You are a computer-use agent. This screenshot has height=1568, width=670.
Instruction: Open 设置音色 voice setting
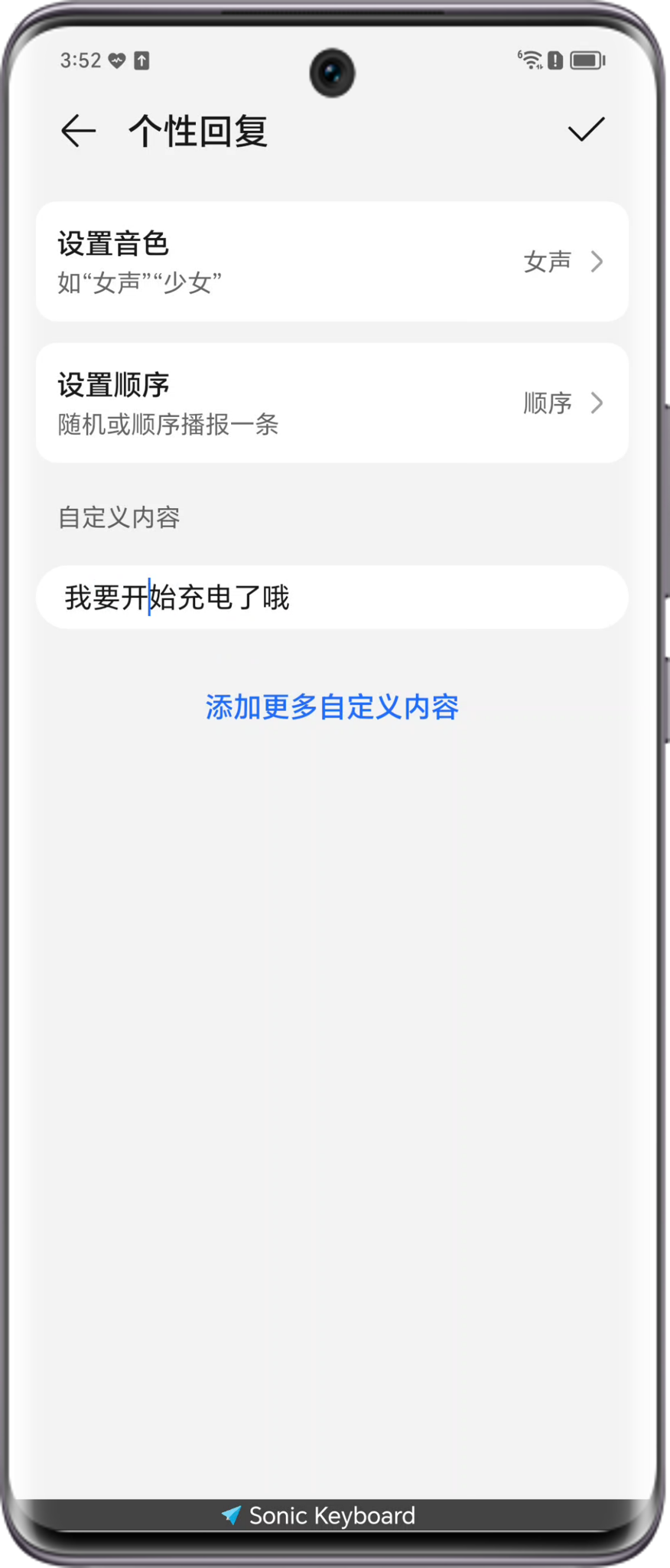[x=332, y=262]
